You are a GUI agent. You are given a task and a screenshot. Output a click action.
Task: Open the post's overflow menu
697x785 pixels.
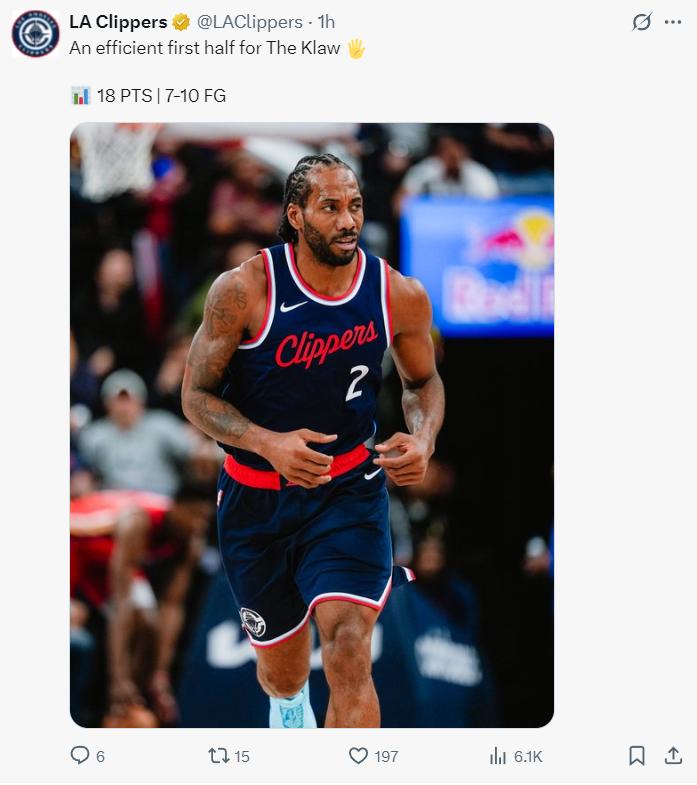tap(672, 22)
